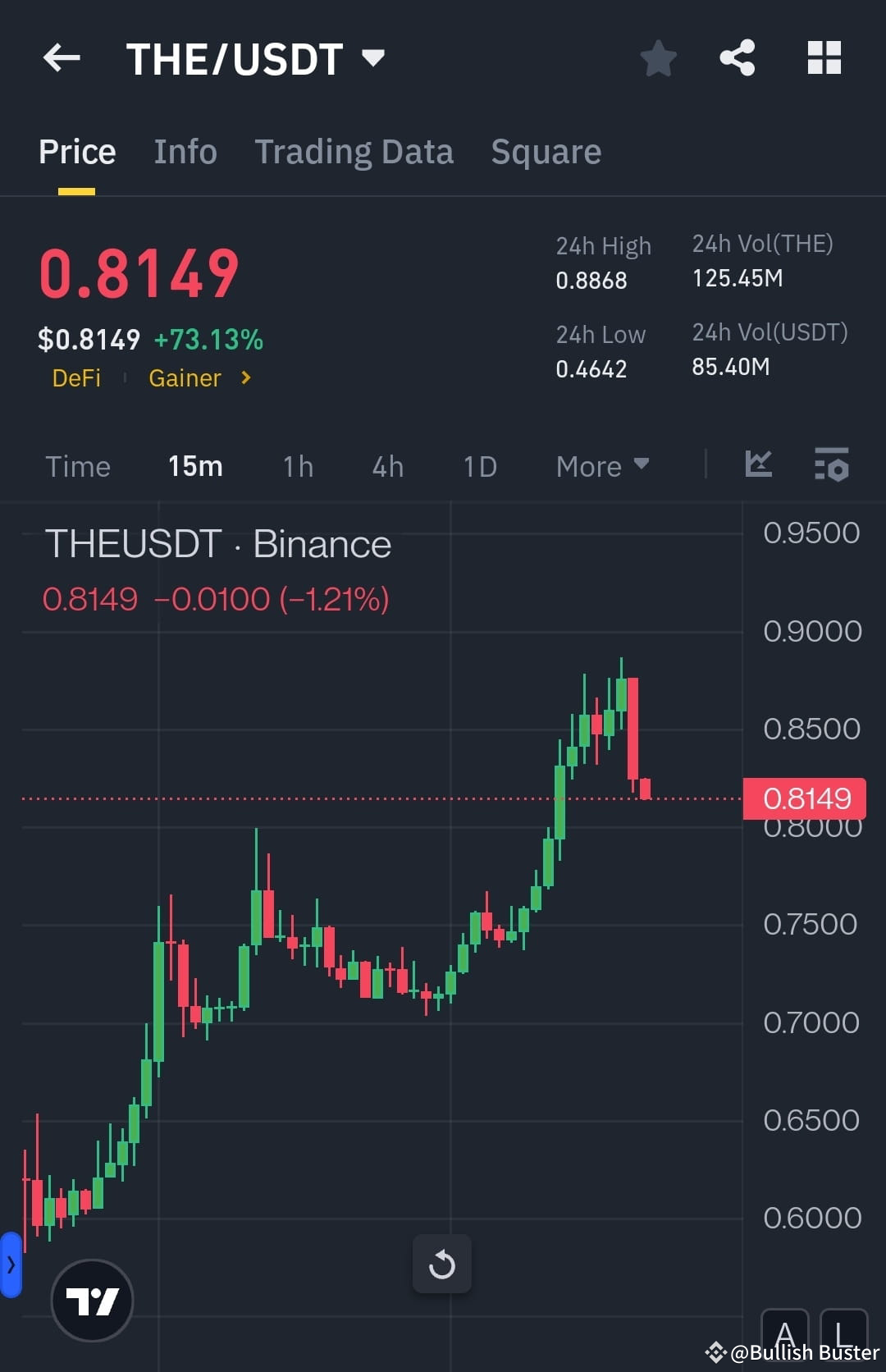
Task: Click the DeFi category label
Action: coord(76,377)
